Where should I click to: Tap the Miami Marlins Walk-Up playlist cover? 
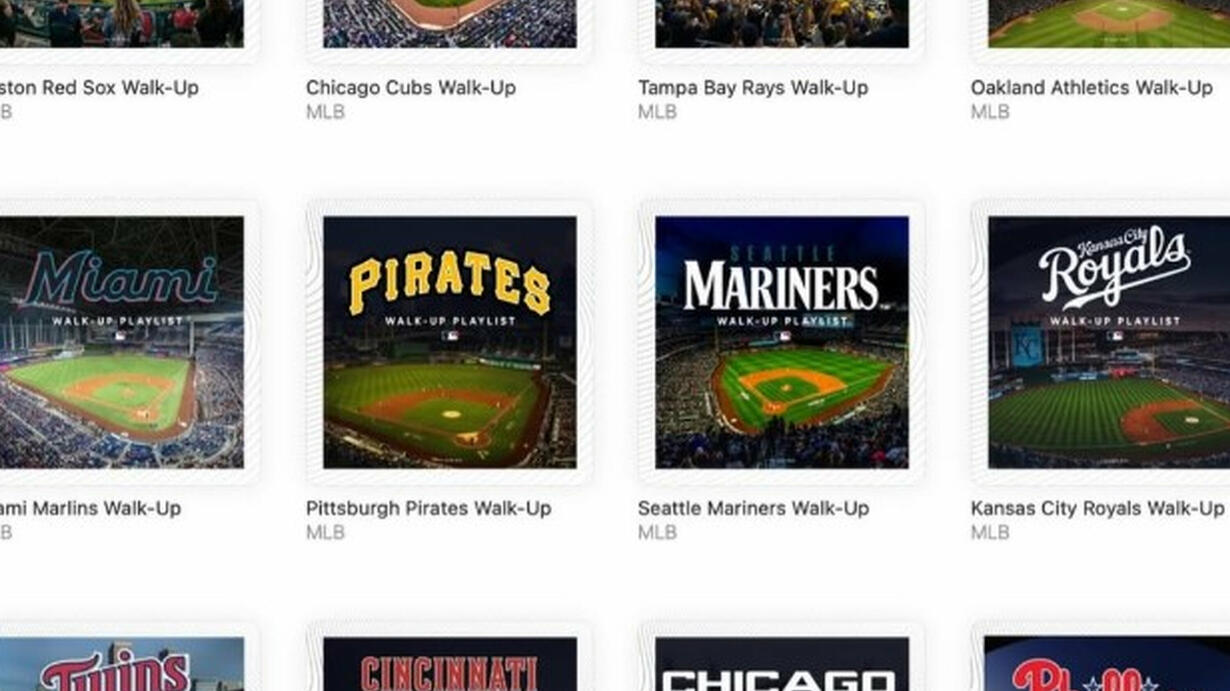pyautogui.click(x=121, y=342)
